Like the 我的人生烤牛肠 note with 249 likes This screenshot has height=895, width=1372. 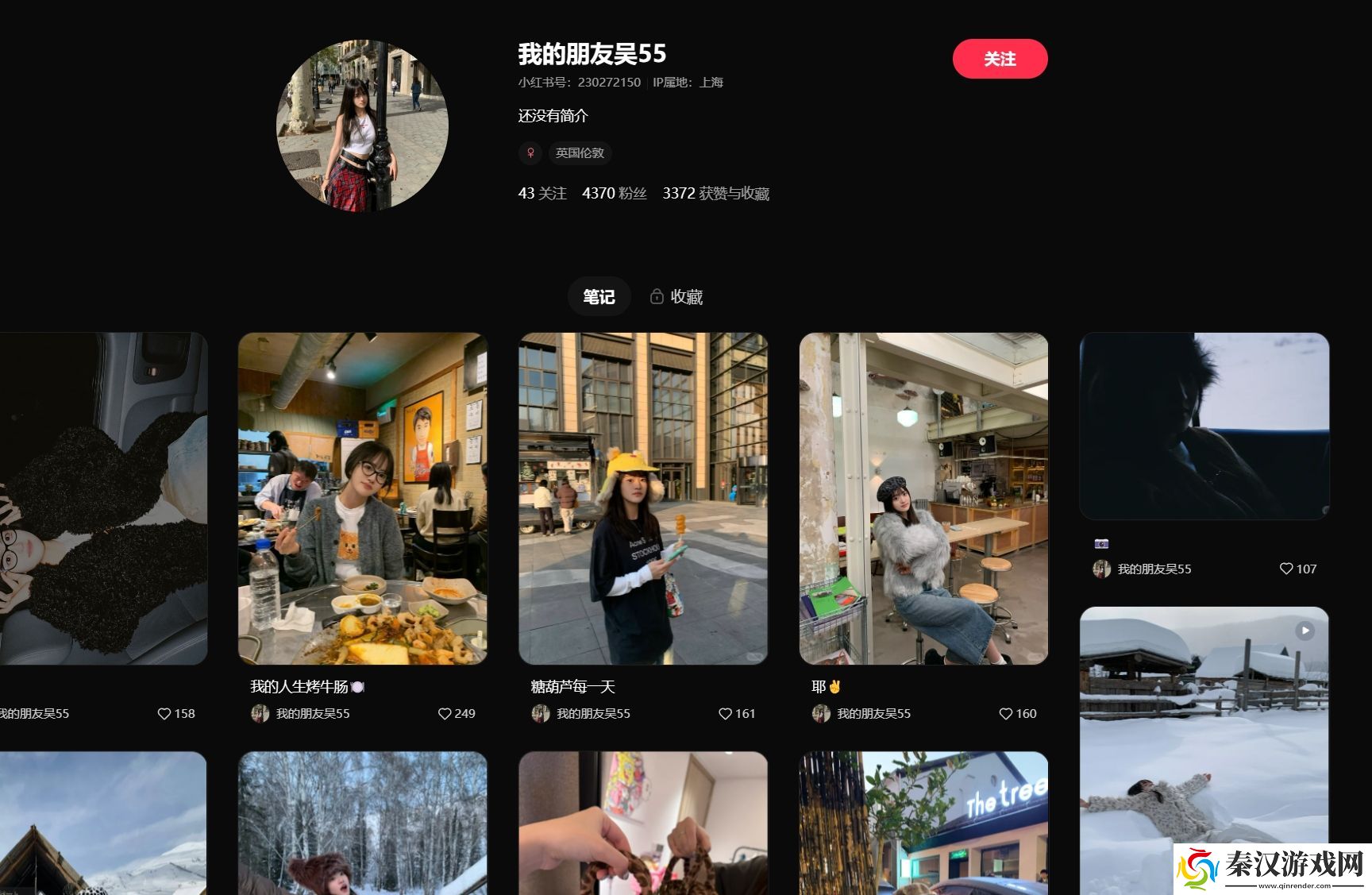tap(445, 714)
